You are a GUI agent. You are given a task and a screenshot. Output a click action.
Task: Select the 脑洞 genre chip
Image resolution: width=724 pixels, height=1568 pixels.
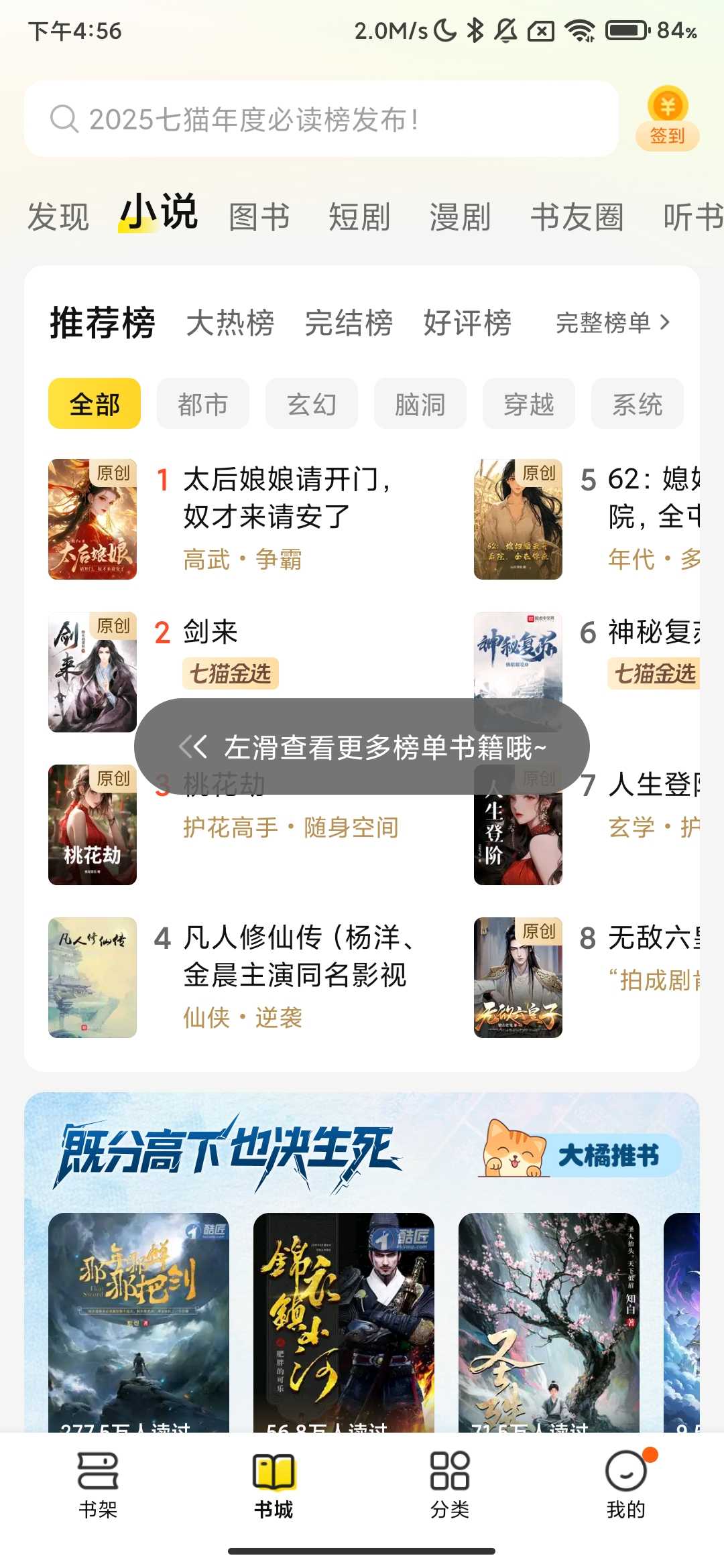click(420, 403)
